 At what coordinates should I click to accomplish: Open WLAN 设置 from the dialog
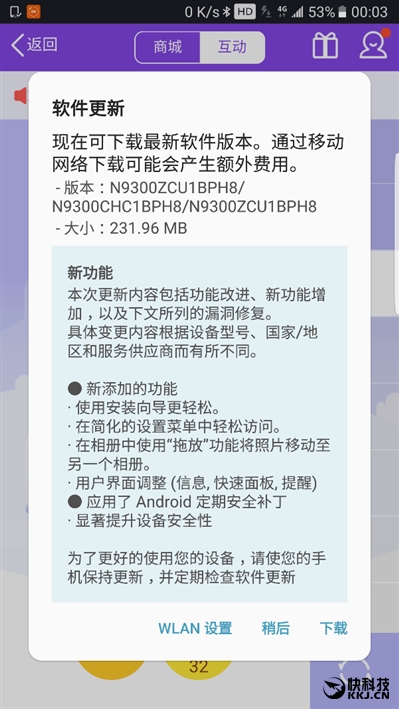pyautogui.click(x=195, y=628)
